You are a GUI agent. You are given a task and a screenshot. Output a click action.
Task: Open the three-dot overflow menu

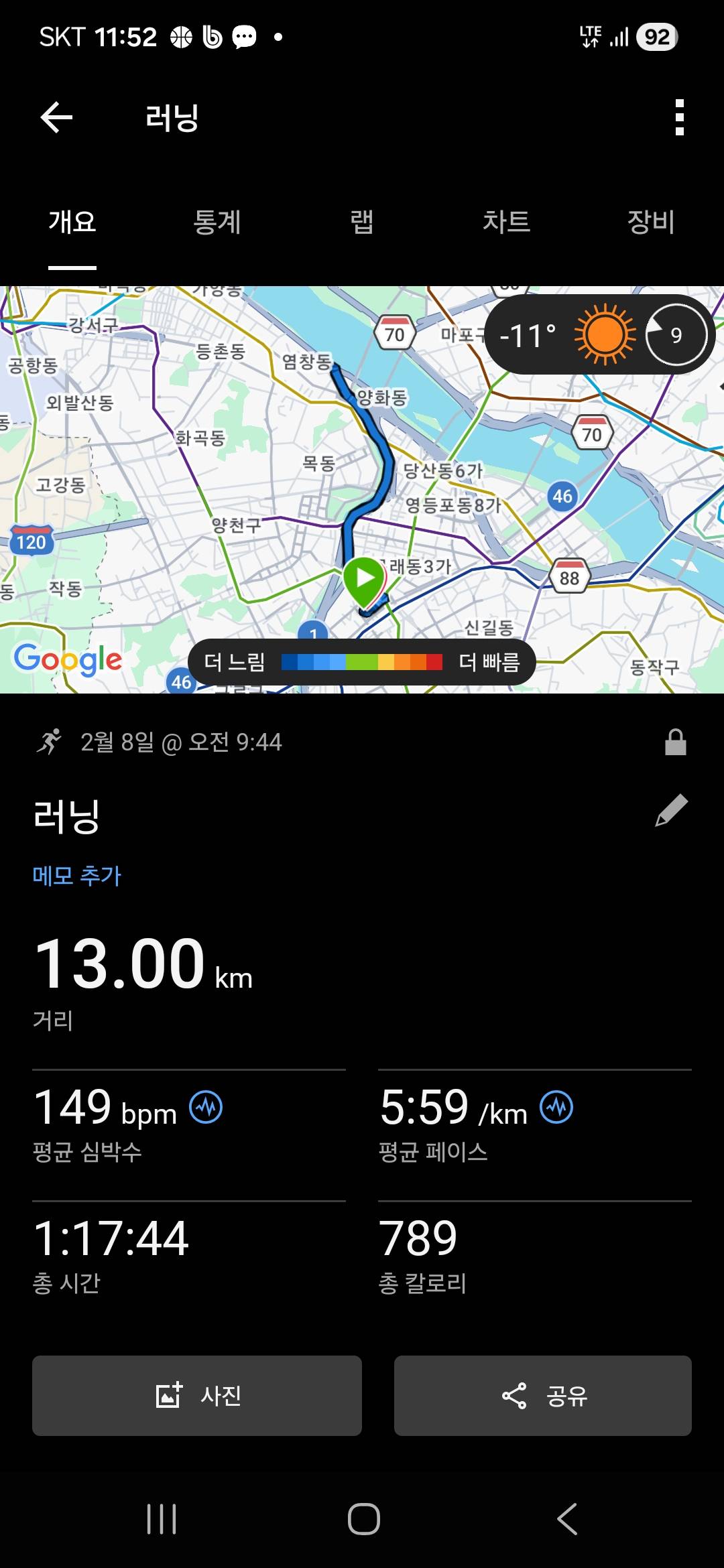coord(680,116)
